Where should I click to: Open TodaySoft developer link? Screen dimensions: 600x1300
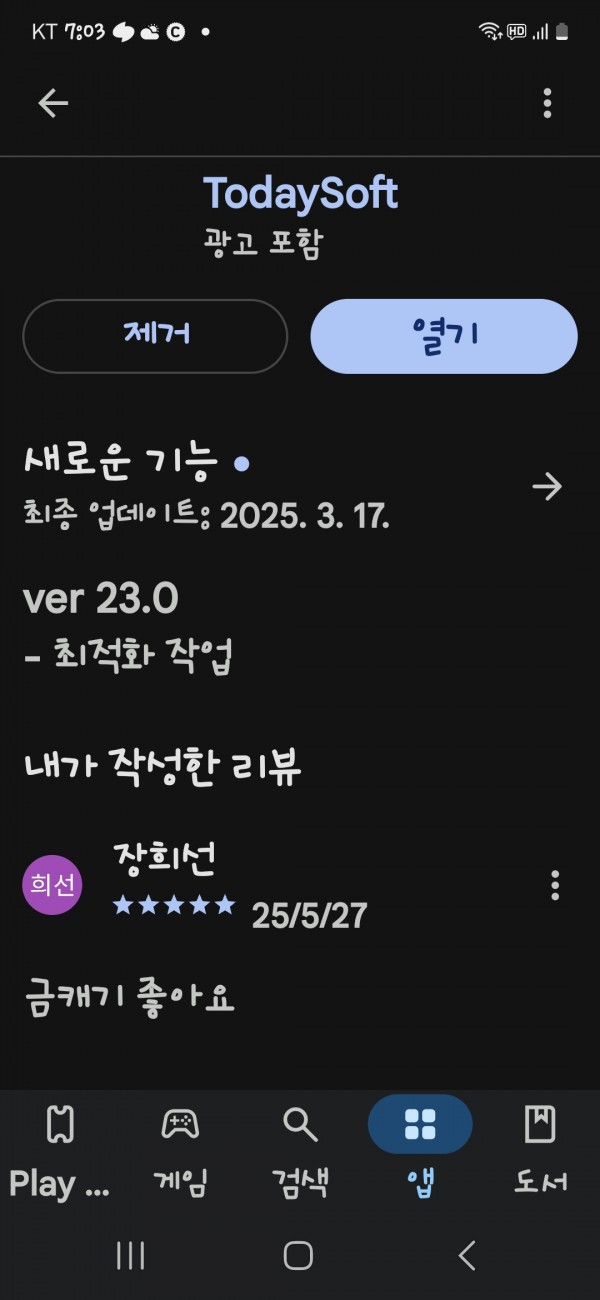[300, 193]
